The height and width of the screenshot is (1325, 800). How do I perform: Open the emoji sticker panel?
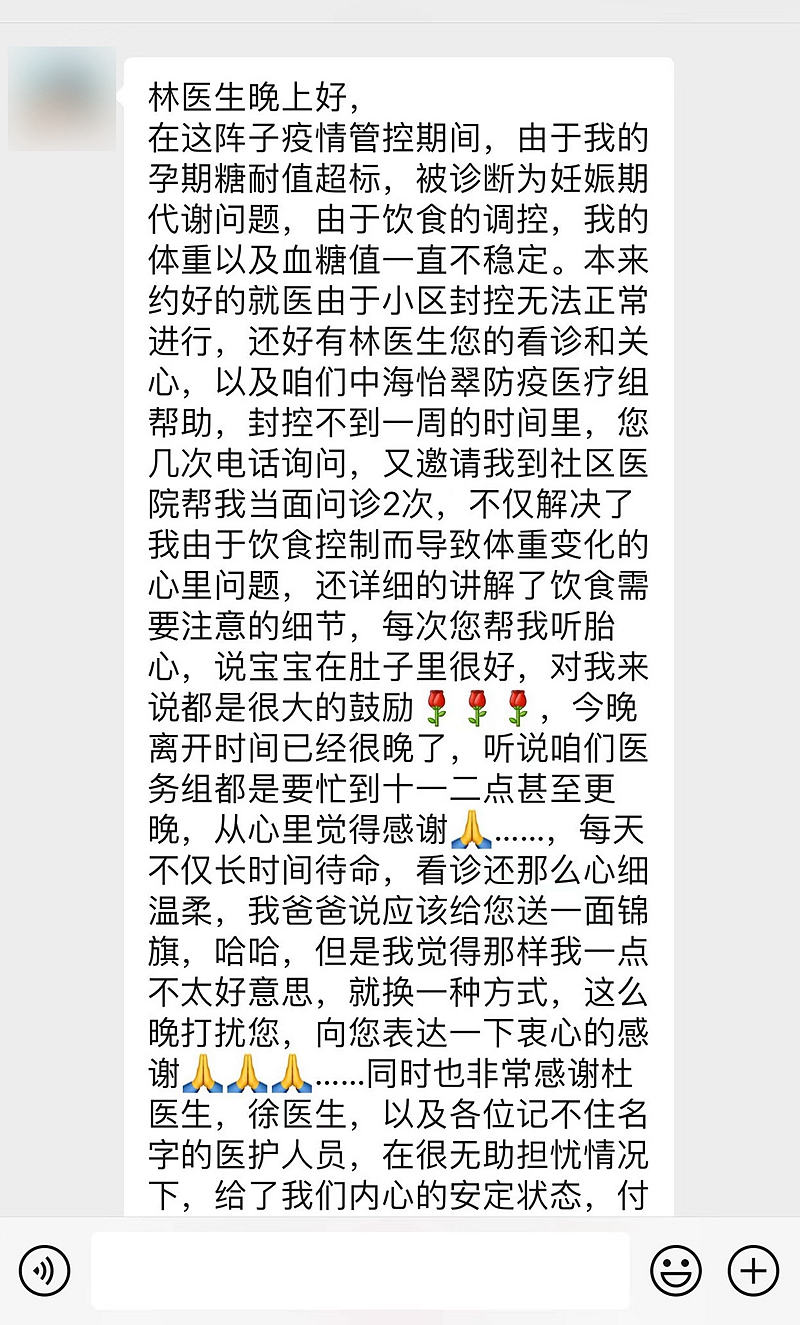[x=676, y=1271]
